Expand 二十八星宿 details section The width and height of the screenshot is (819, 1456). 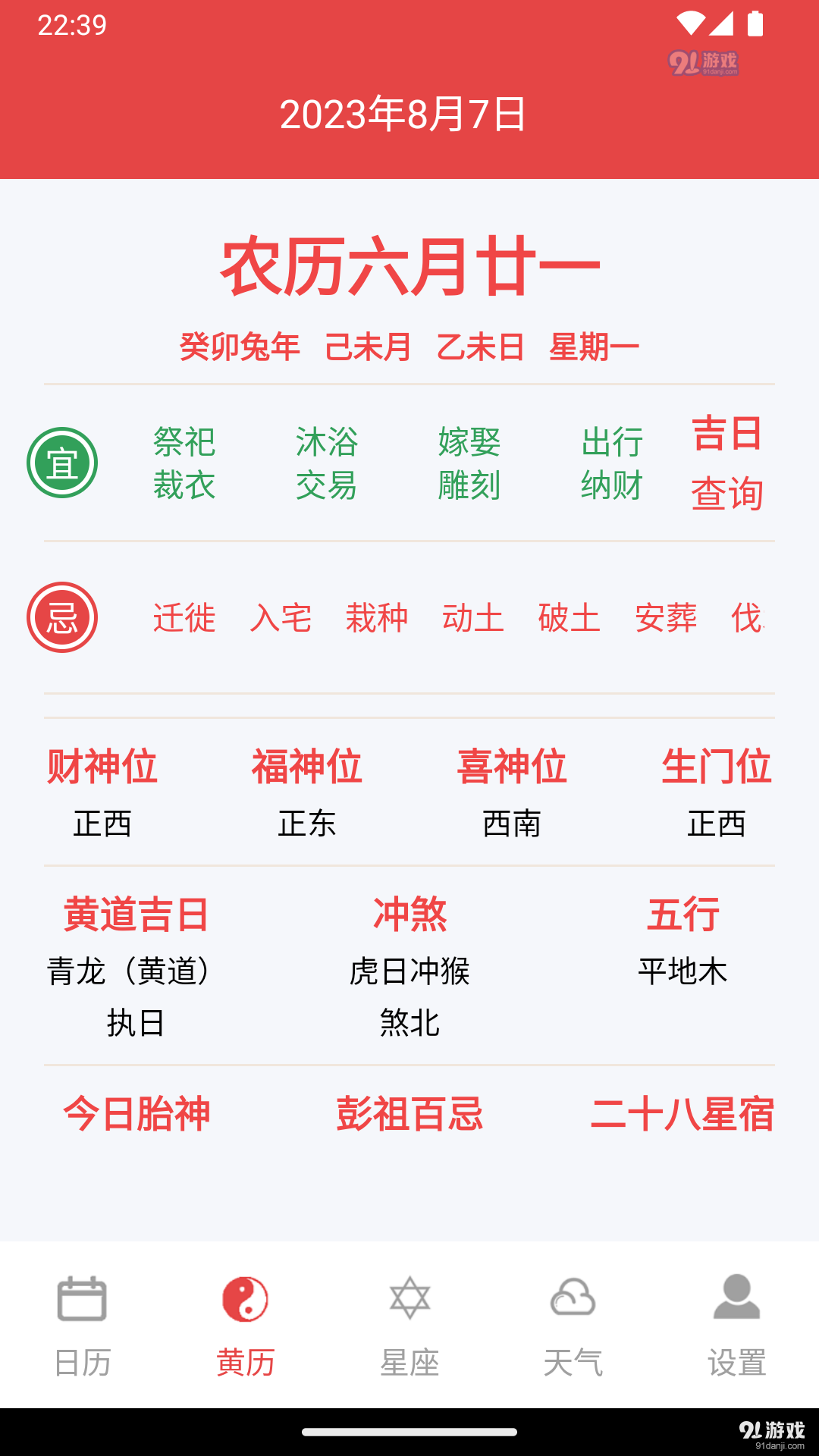click(x=684, y=1115)
